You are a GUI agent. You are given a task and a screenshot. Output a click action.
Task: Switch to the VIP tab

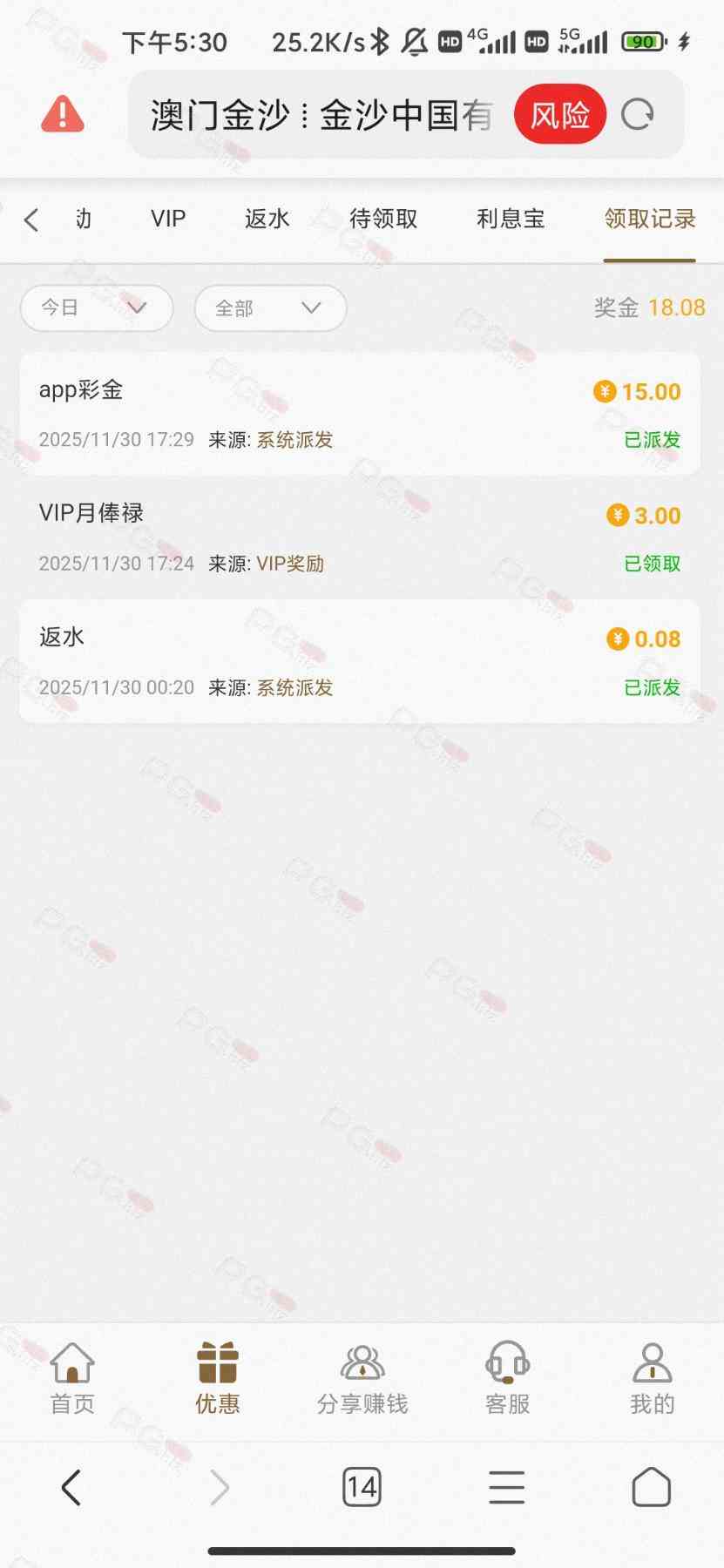point(168,219)
